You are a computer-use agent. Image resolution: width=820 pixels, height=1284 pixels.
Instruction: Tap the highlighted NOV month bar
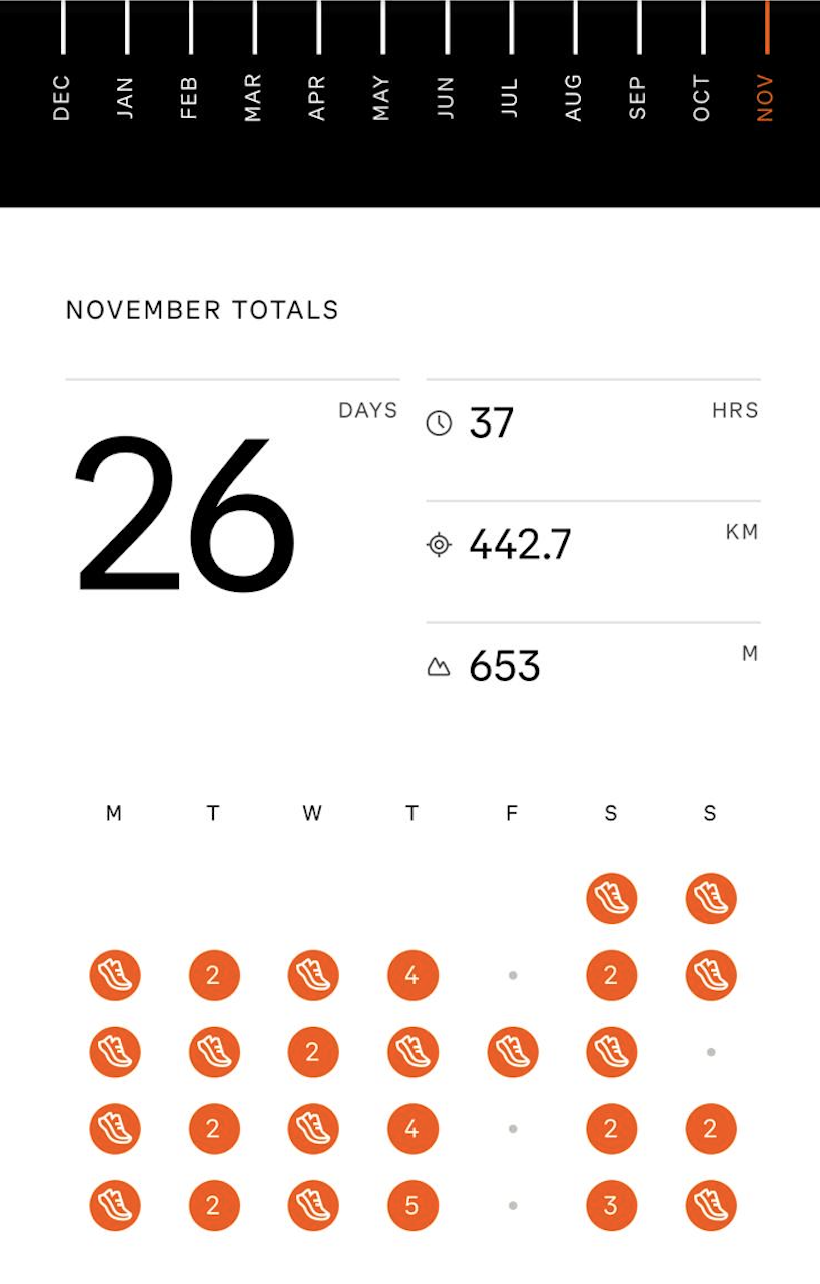(x=766, y=70)
